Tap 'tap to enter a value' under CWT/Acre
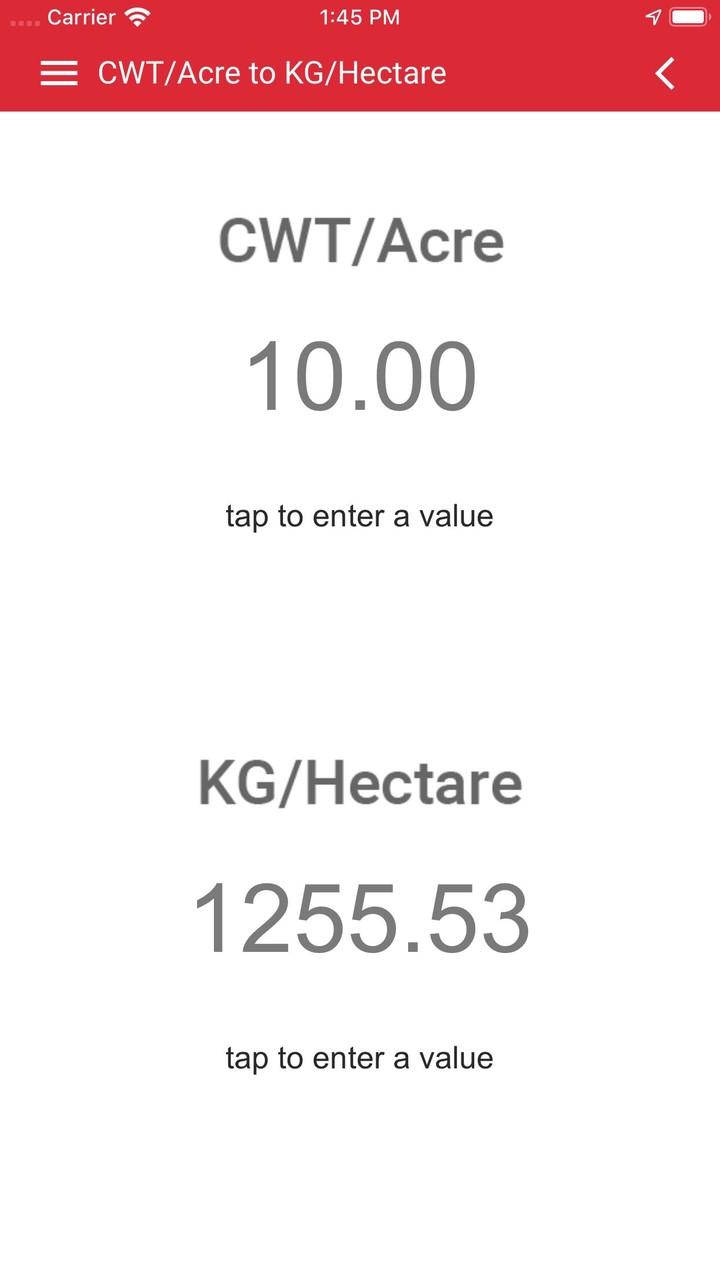 click(358, 516)
